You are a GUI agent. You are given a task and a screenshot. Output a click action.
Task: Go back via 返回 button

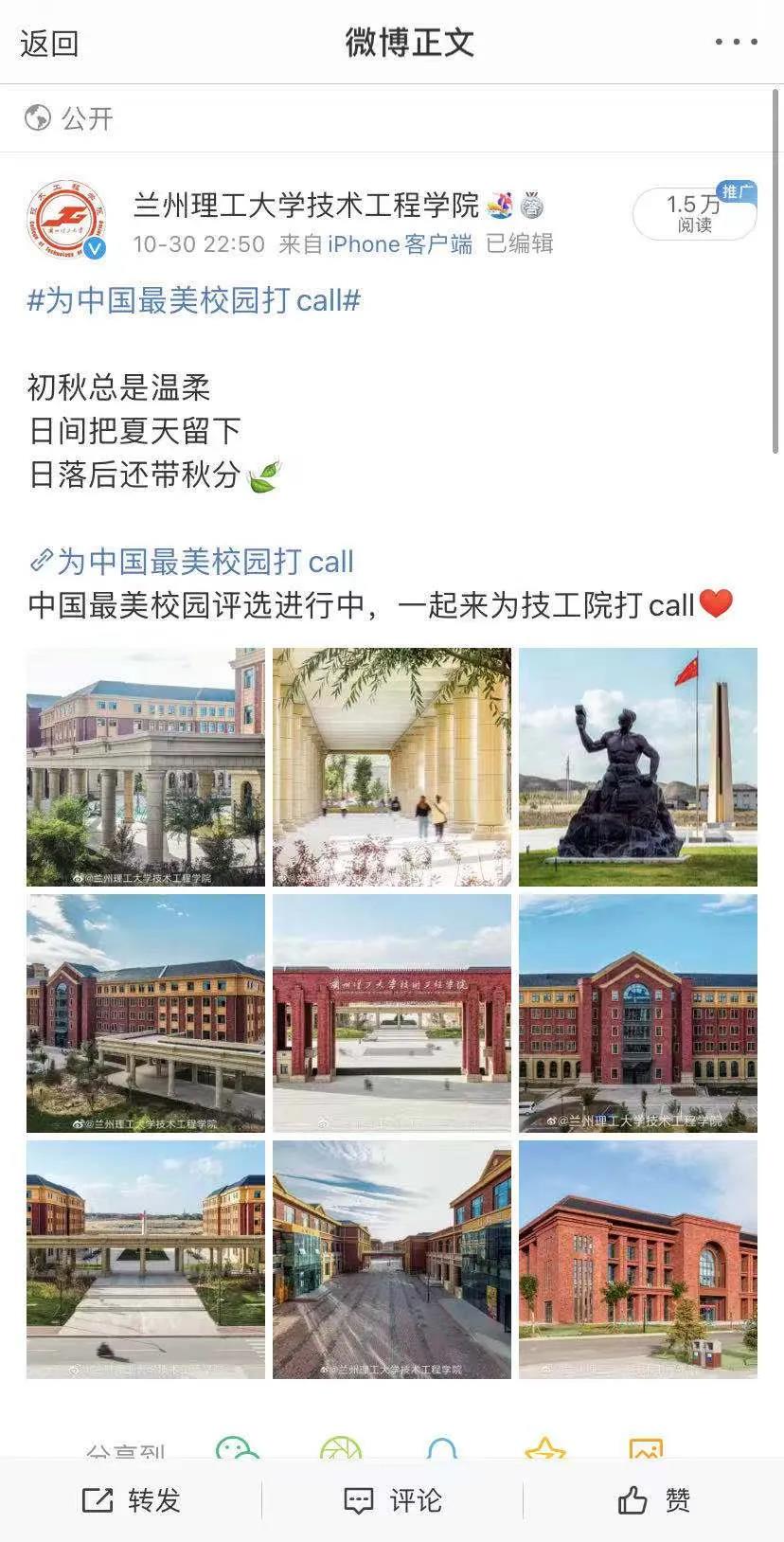click(x=49, y=43)
